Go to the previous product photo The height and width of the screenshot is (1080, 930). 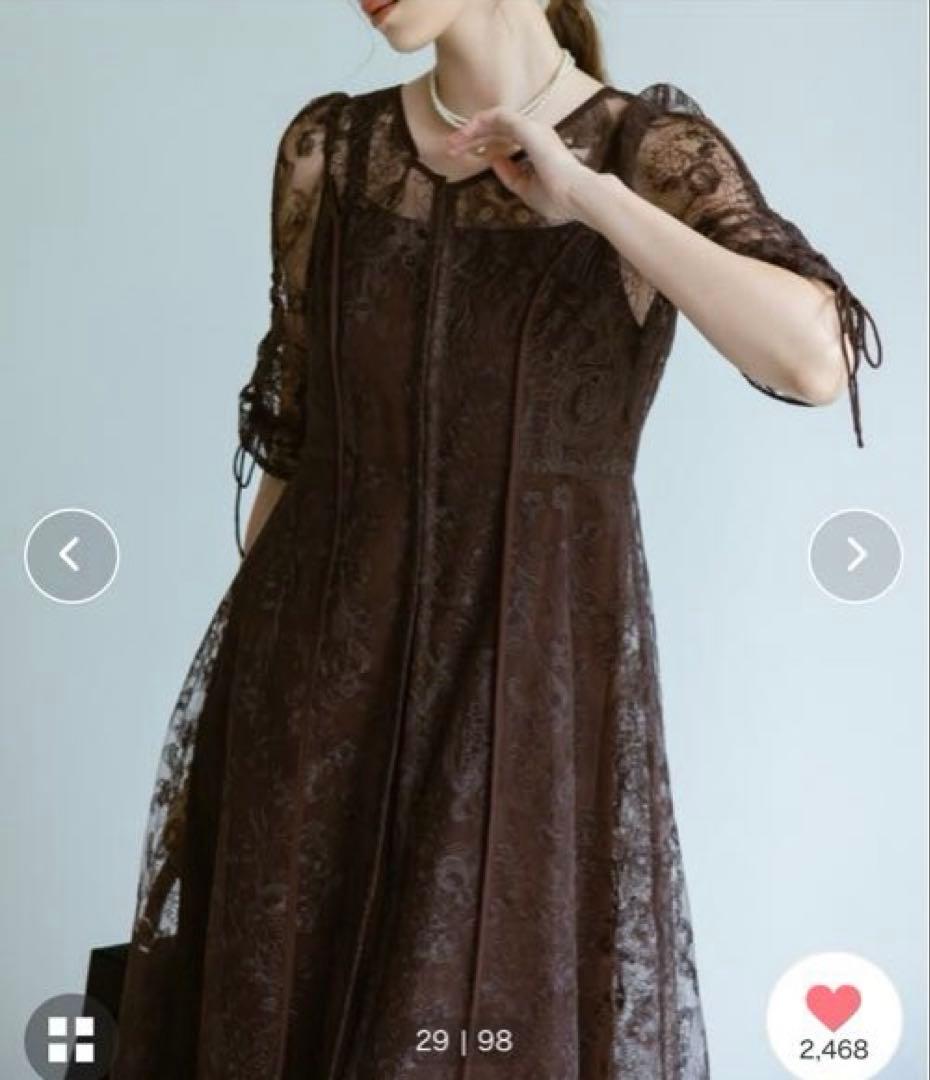pyautogui.click(x=71, y=555)
